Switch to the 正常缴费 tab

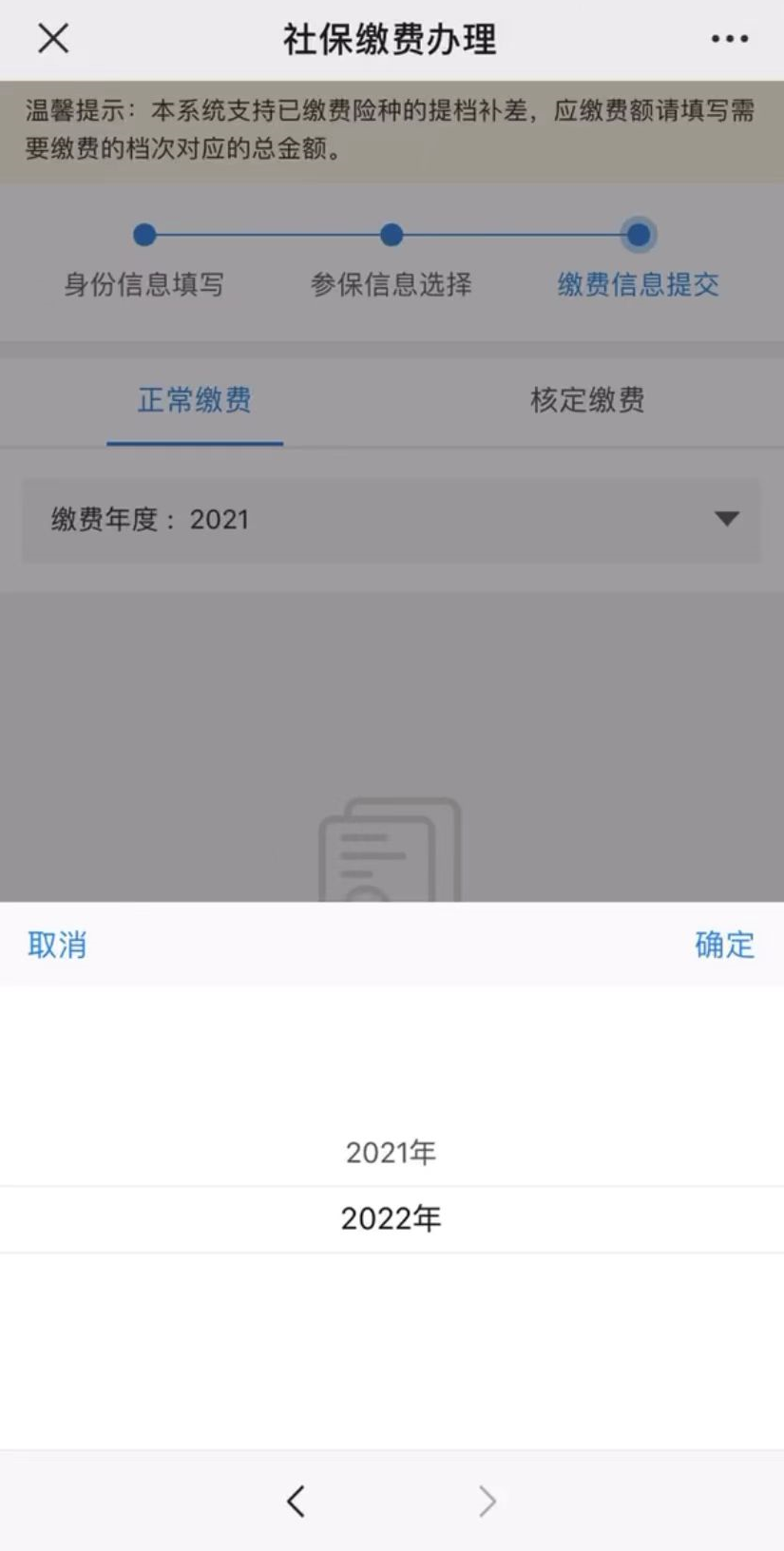[195, 400]
